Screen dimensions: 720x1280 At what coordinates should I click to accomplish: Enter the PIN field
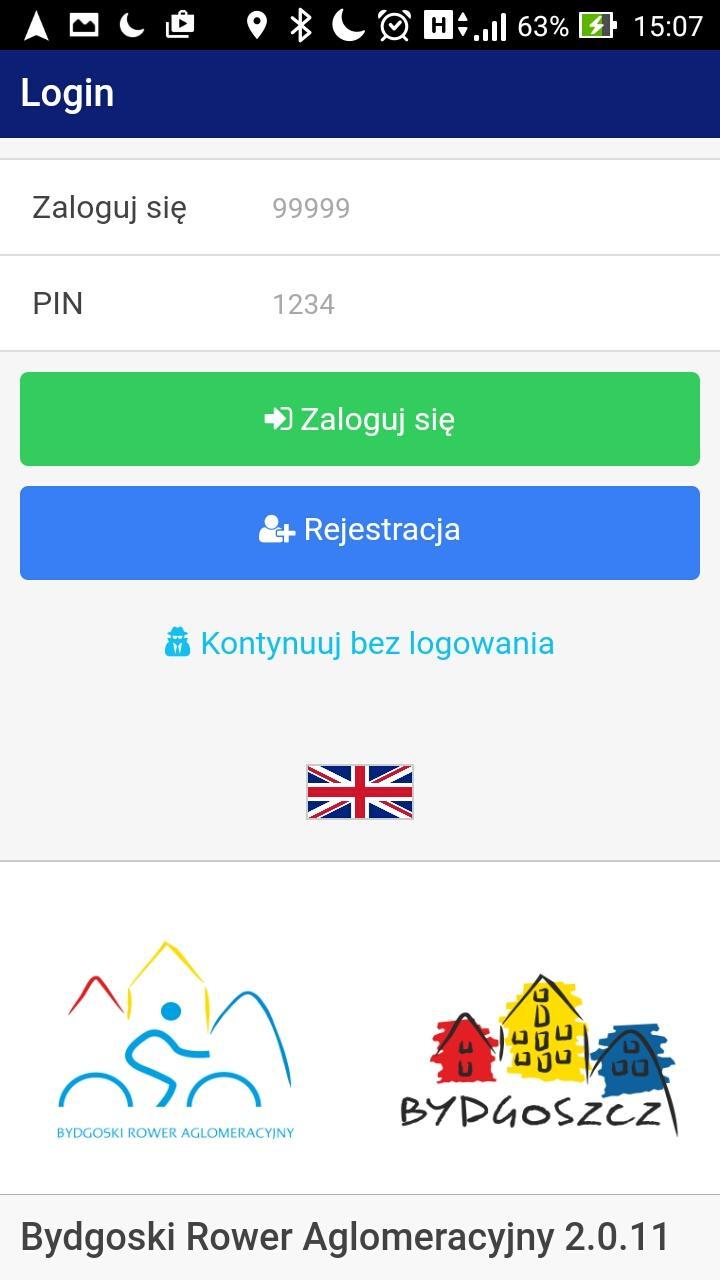(480, 304)
